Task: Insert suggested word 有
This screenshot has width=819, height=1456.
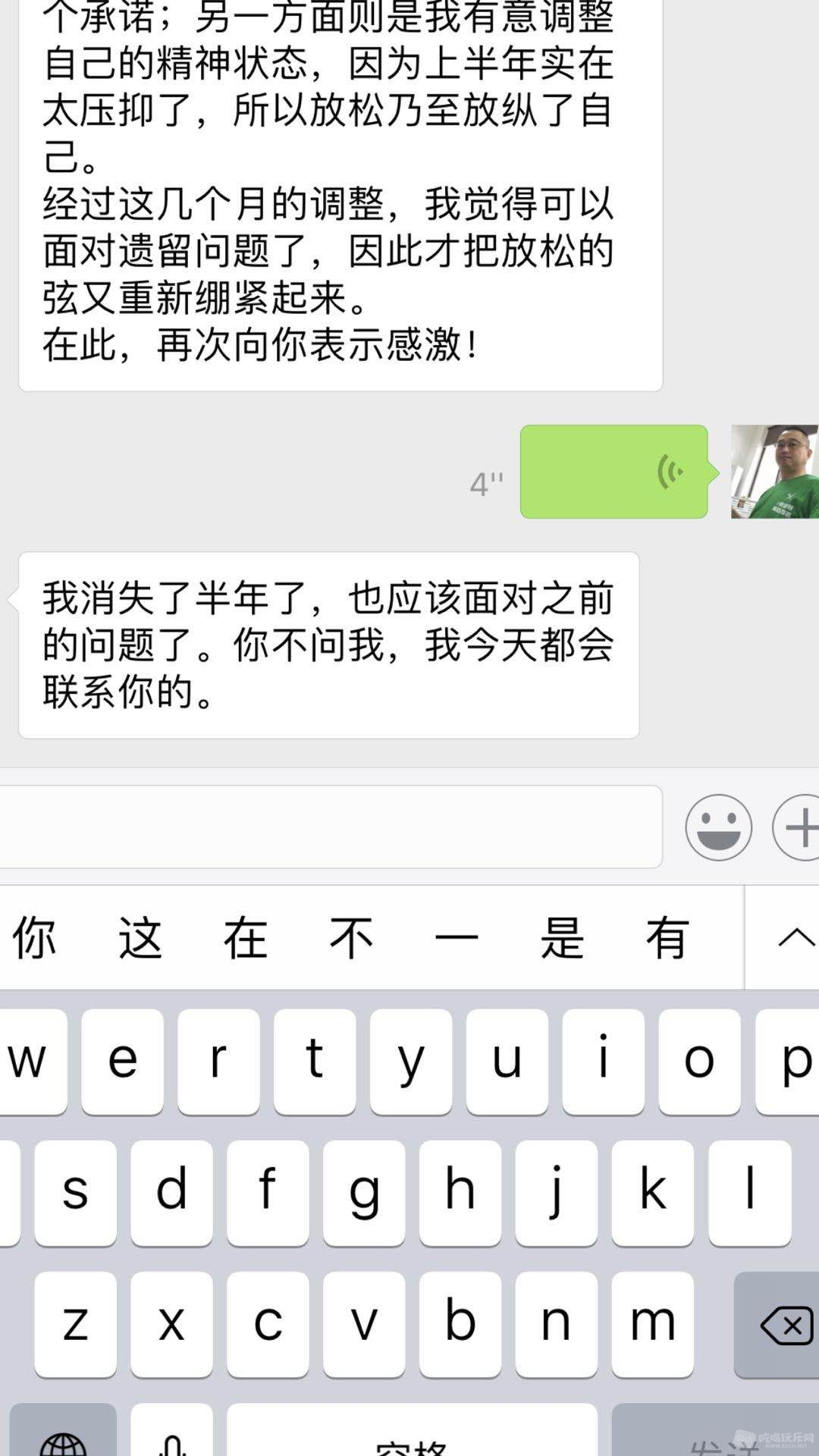Action: pyautogui.click(x=667, y=937)
